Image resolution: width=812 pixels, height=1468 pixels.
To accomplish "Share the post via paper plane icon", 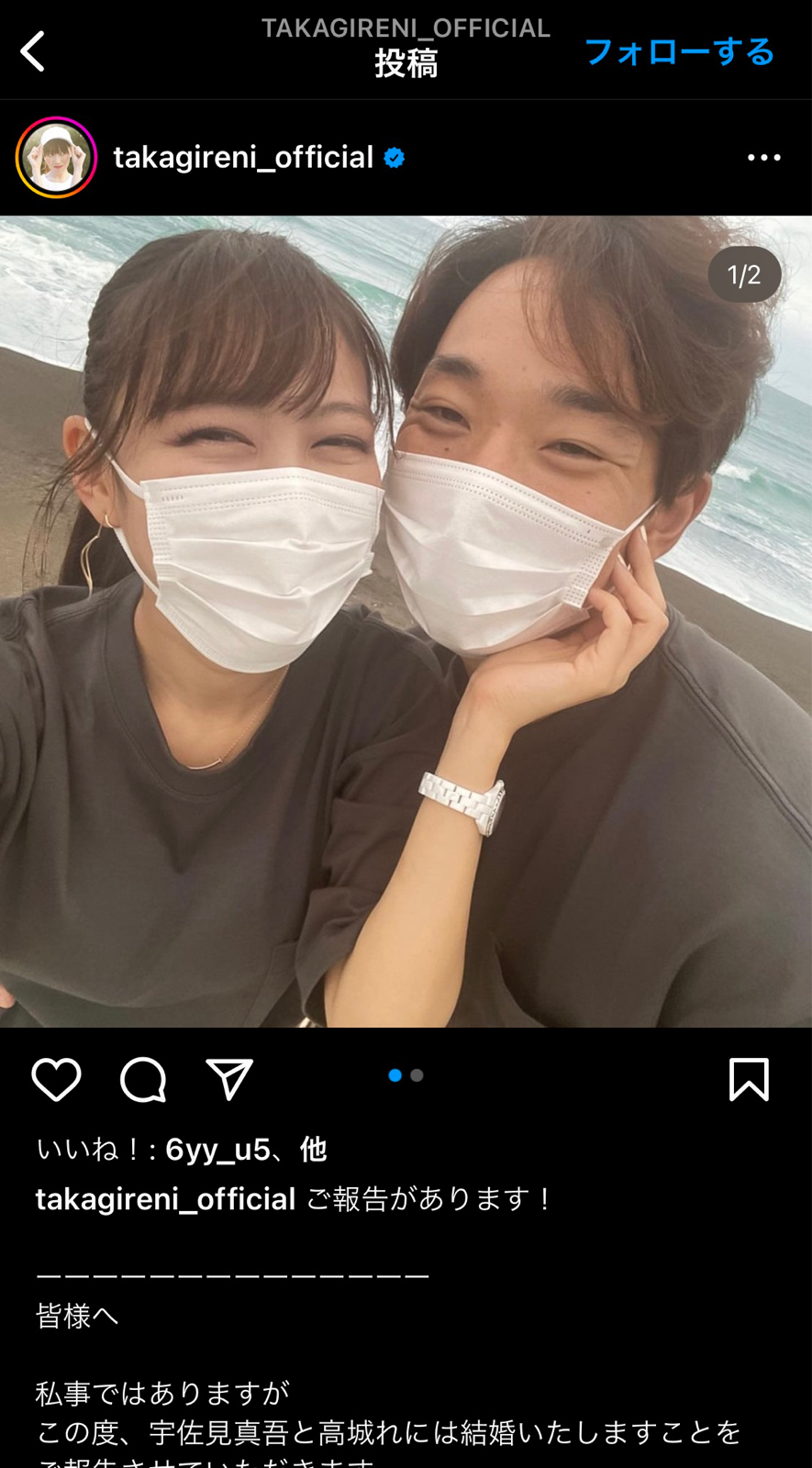I will [x=229, y=1079].
